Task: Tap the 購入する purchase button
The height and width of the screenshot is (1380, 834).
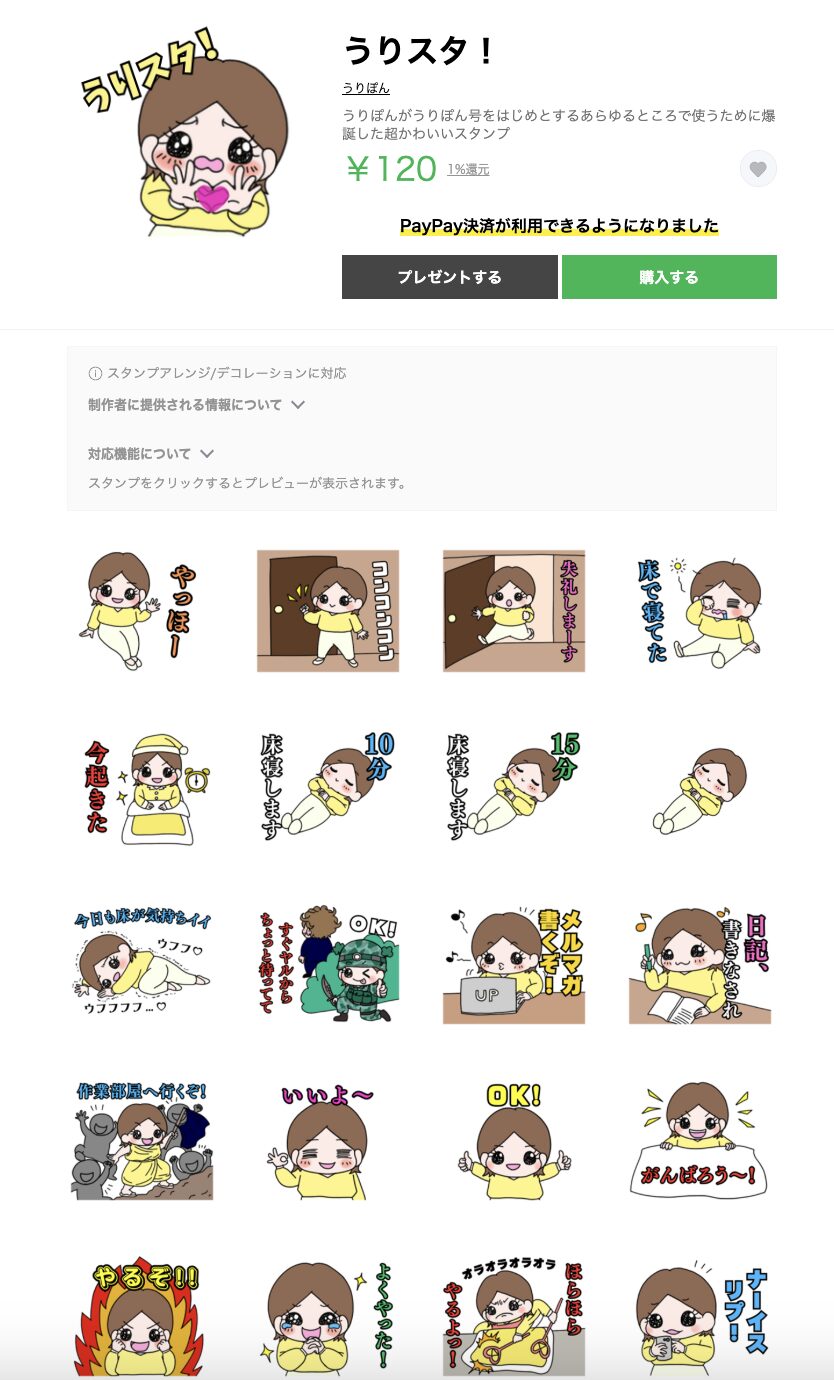Action: click(669, 277)
